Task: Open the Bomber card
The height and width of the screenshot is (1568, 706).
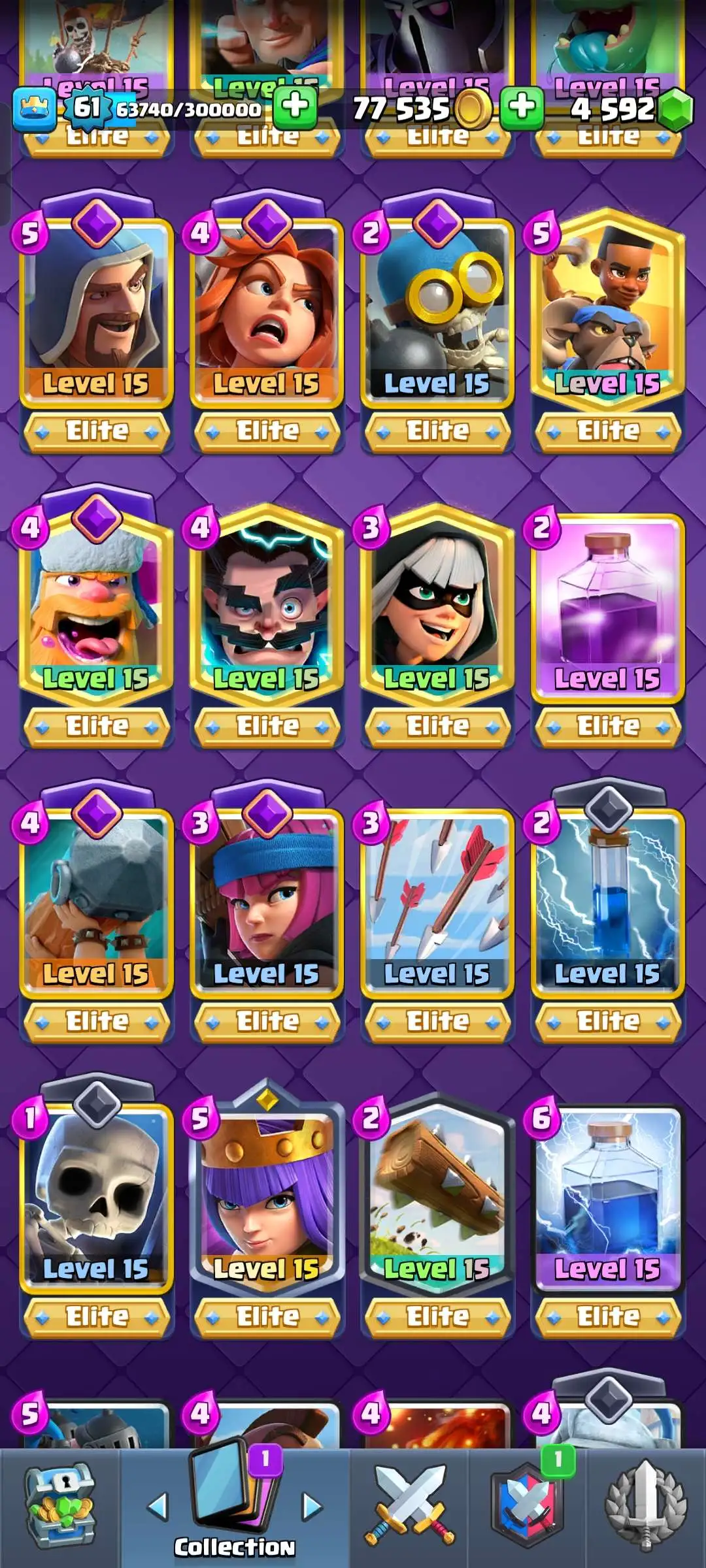Action: (437, 307)
